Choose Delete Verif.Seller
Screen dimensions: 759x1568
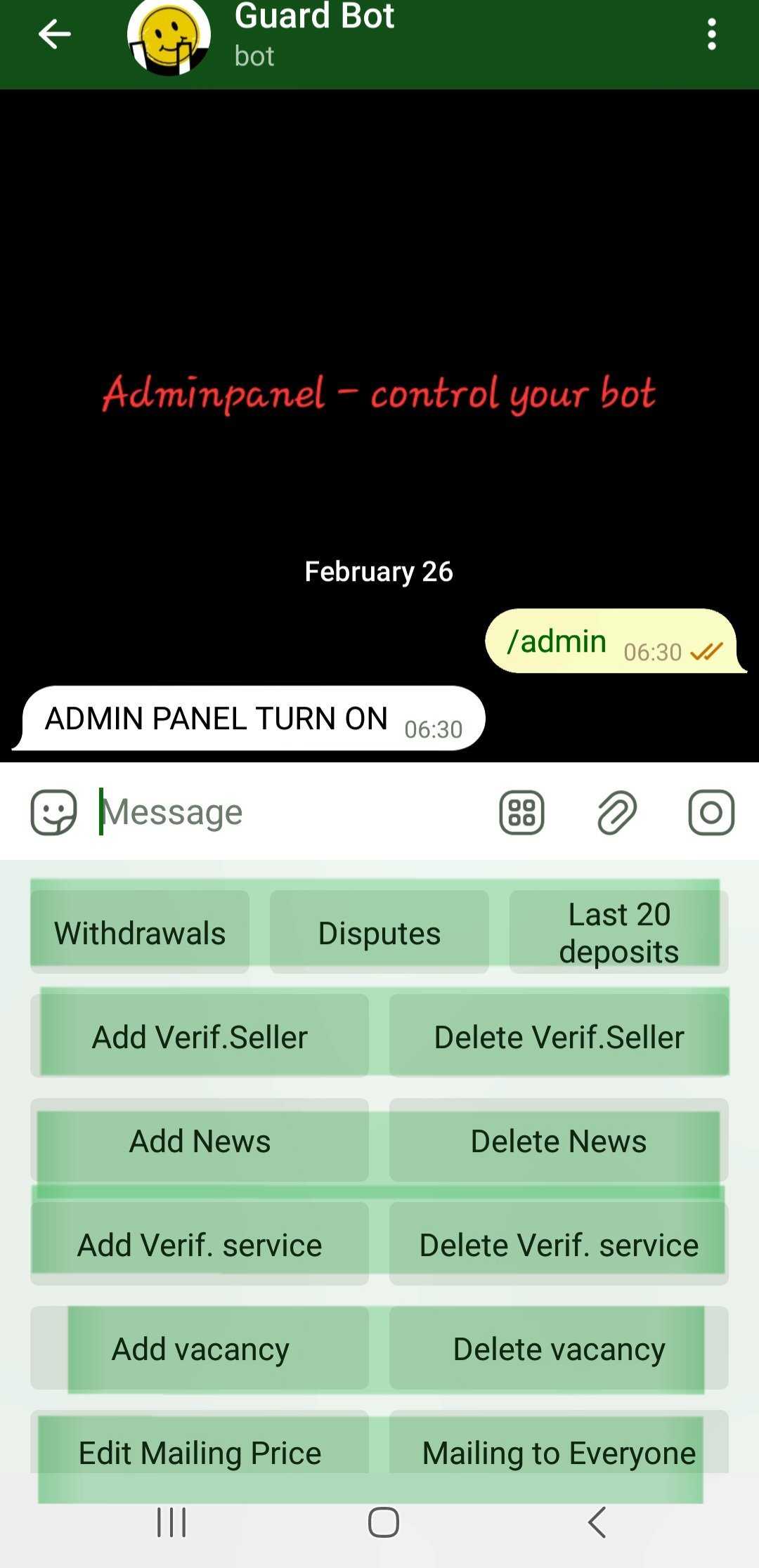559,1036
